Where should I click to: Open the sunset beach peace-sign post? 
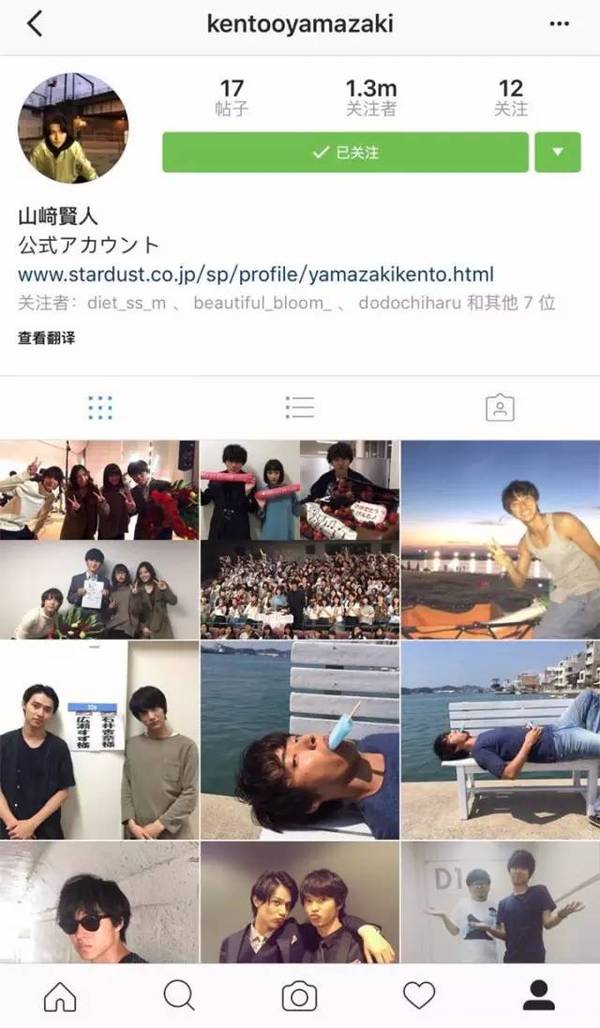tap(500, 539)
